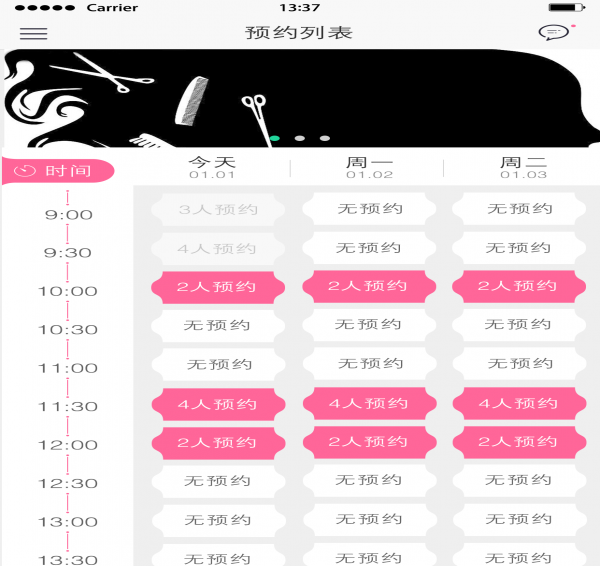The height and width of the screenshot is (566, 600).
Task: Open the messages chat bubble icon
Action: tap(553, 32)
